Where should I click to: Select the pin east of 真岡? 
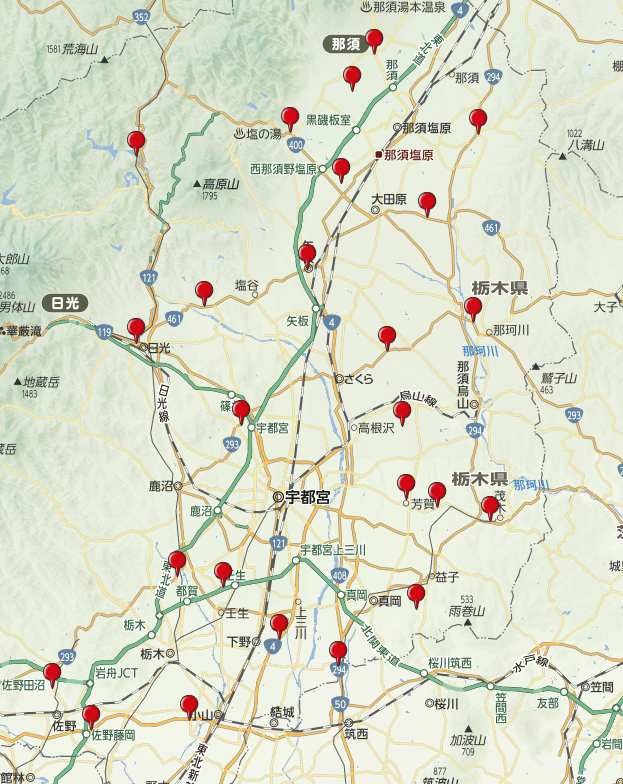click(x=416, y=594)
